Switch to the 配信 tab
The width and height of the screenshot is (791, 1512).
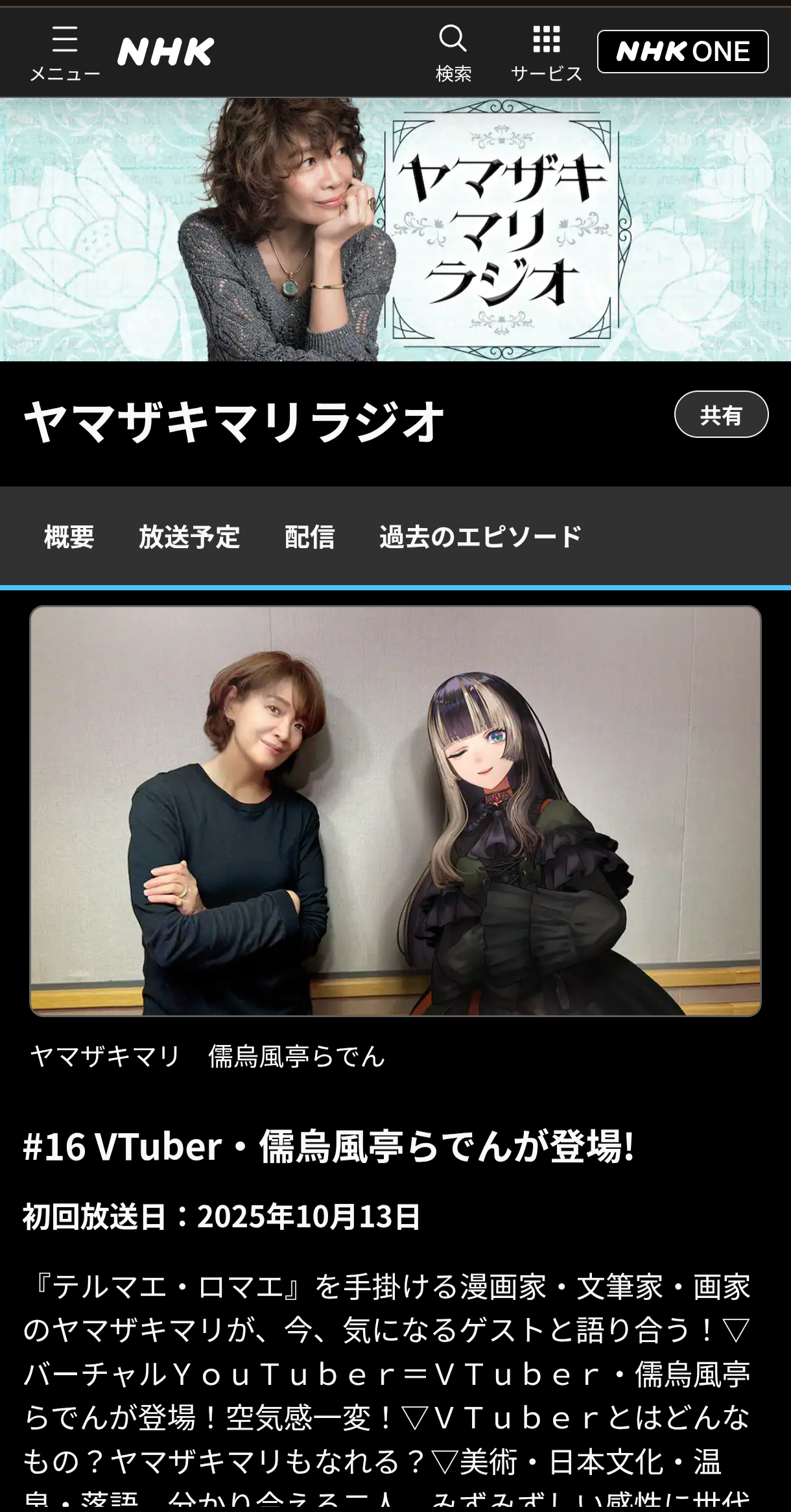tap(310, 537)
